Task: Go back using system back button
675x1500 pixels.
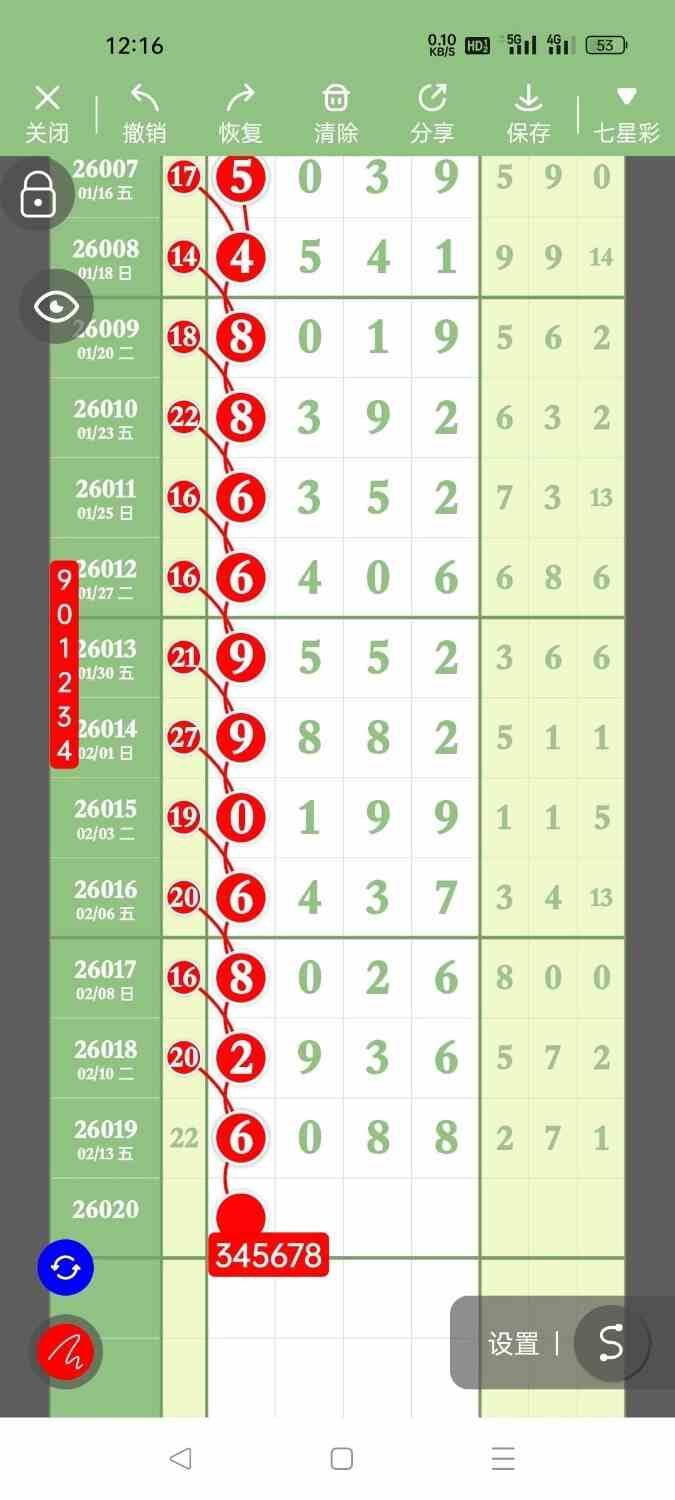Action: (x=180, y=1459)
